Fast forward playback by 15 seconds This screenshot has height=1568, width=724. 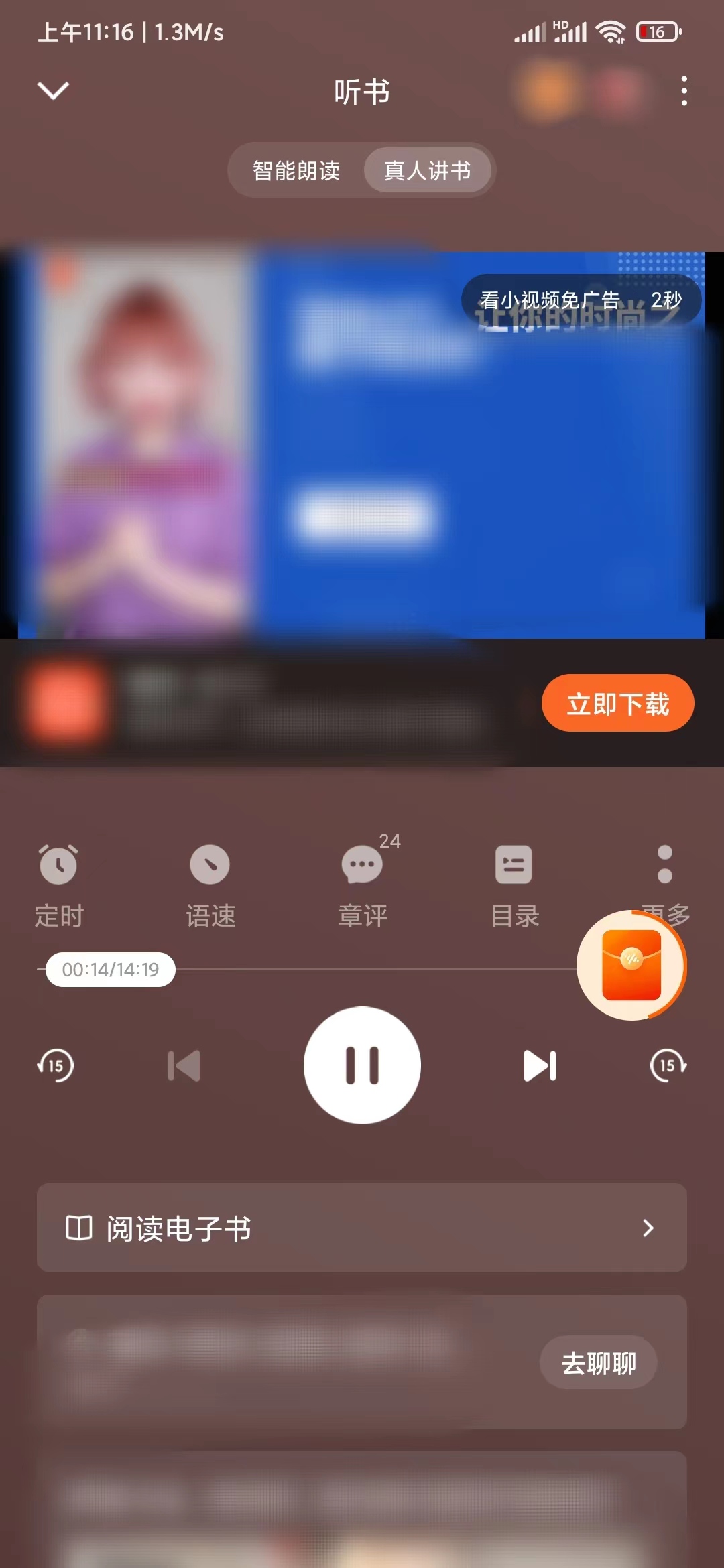[668, 1065]
